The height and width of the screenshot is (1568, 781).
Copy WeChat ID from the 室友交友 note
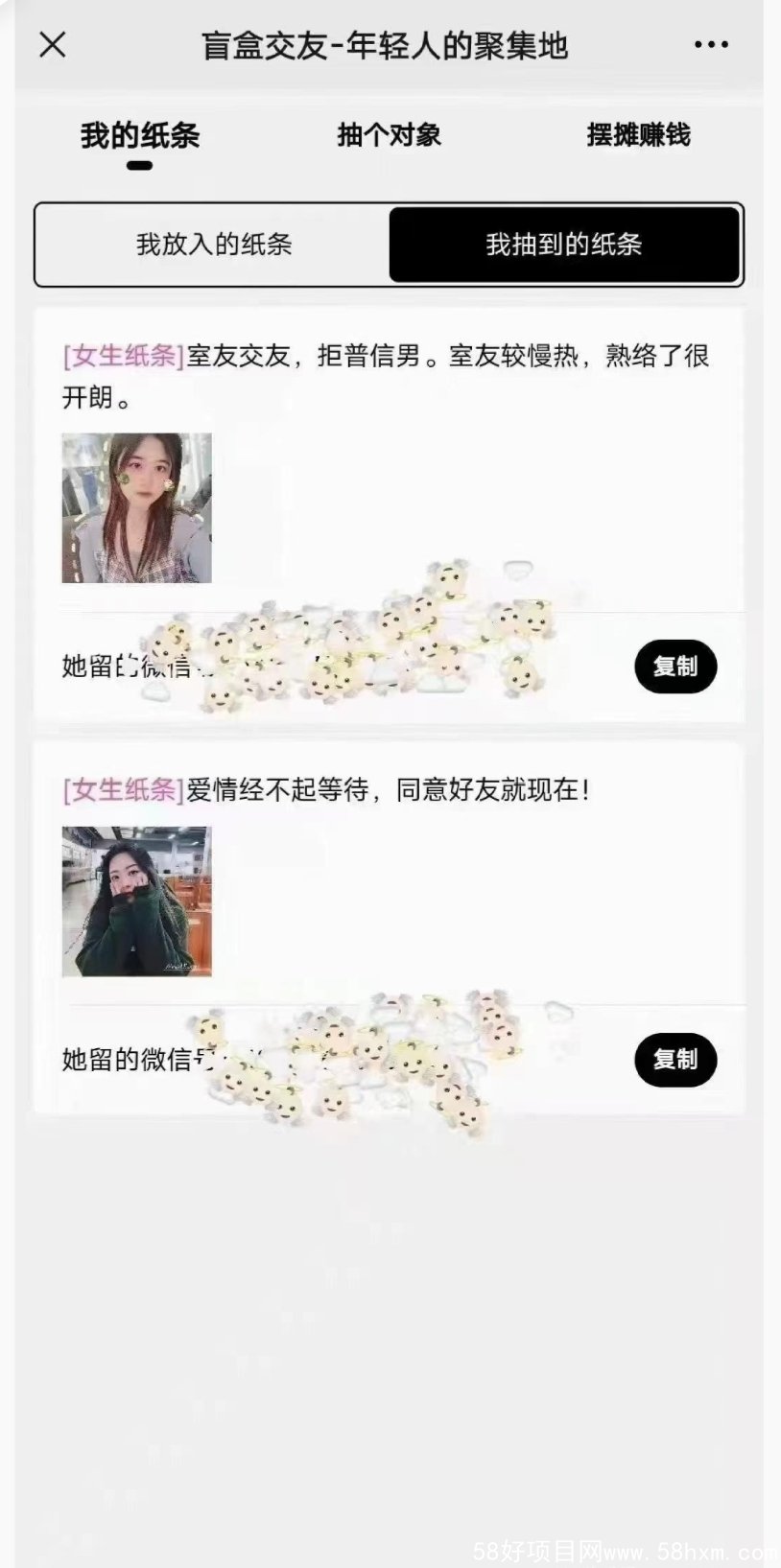pyautogui.click(x=675, y=666)
